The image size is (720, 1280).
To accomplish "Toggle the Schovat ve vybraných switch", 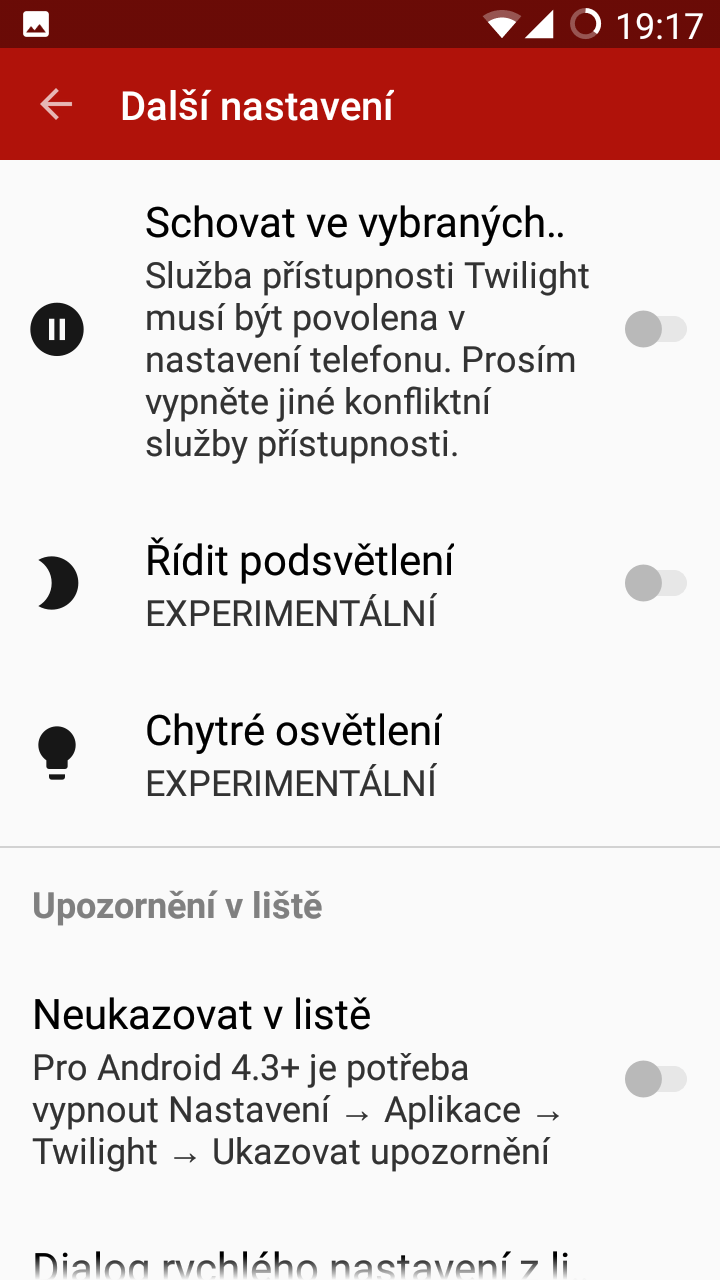I will [x=655, y=329].
